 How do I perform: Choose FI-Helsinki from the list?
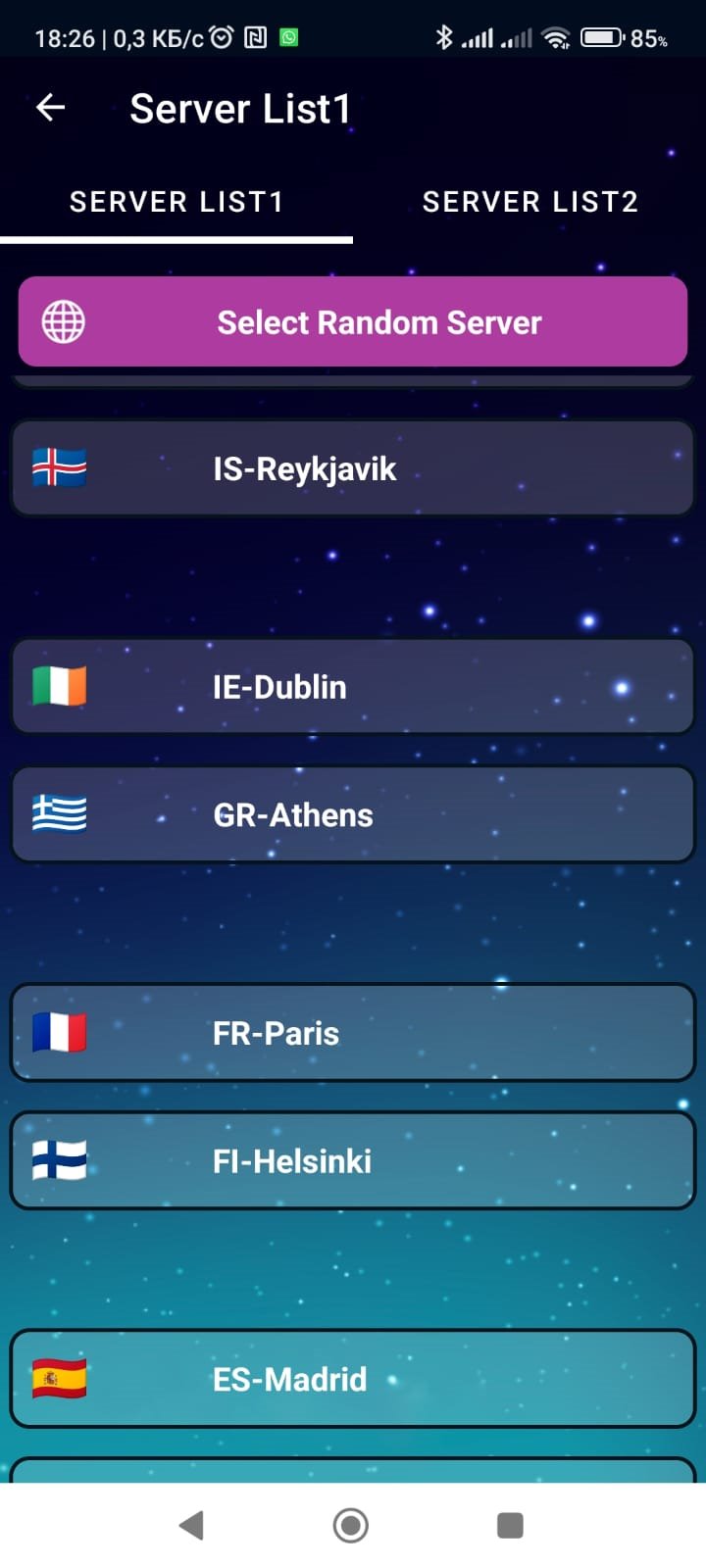353,1161
